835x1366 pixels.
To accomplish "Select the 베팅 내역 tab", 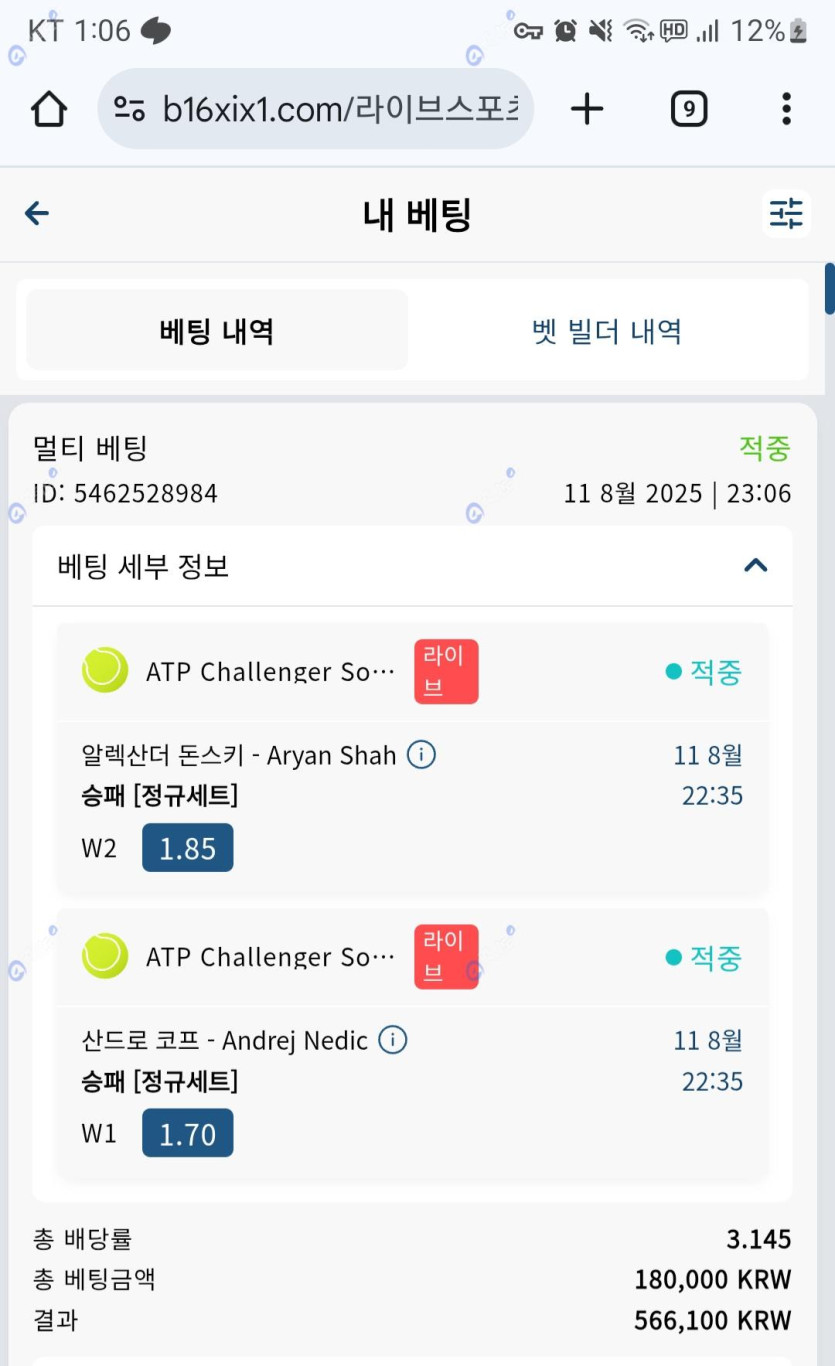I will (217, 331).
